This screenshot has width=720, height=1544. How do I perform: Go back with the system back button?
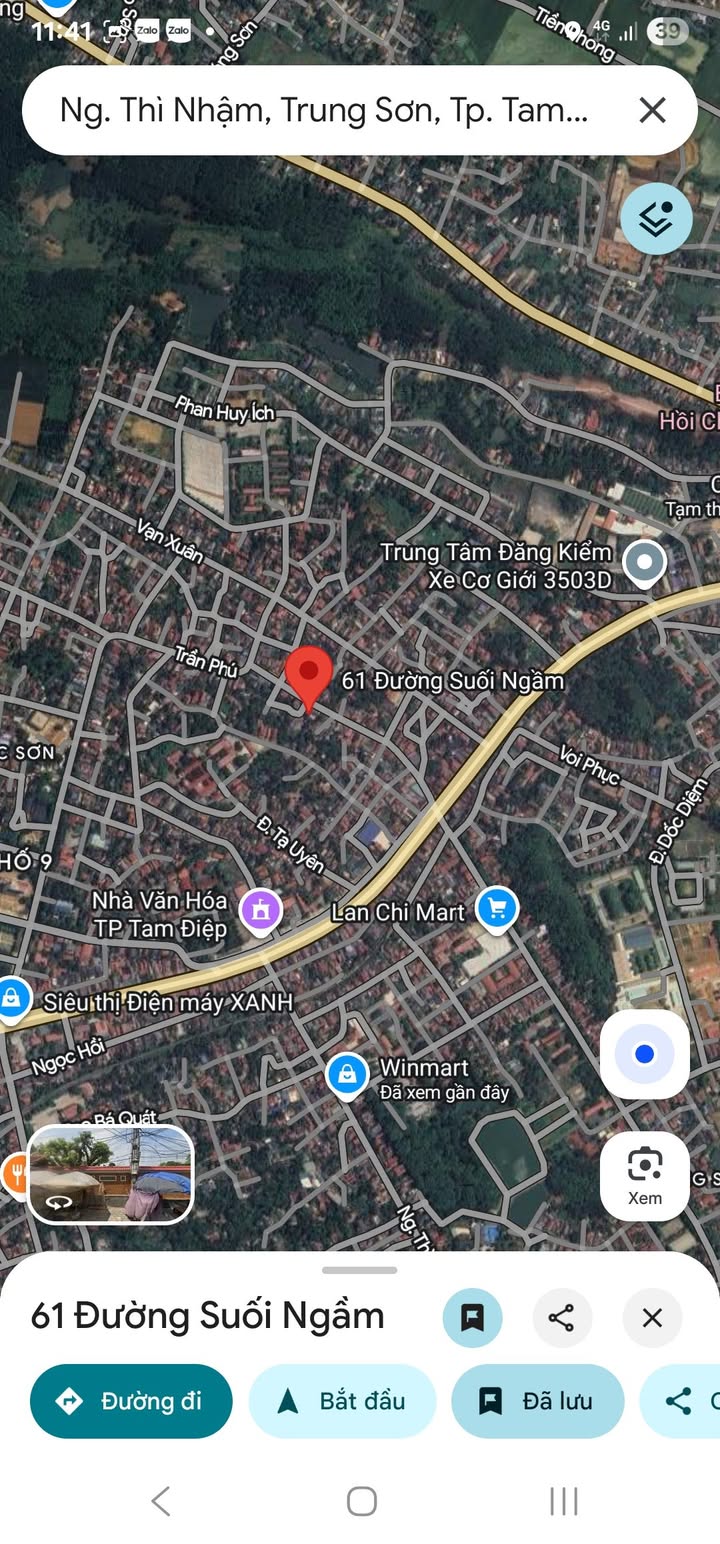pos(160,1500)
